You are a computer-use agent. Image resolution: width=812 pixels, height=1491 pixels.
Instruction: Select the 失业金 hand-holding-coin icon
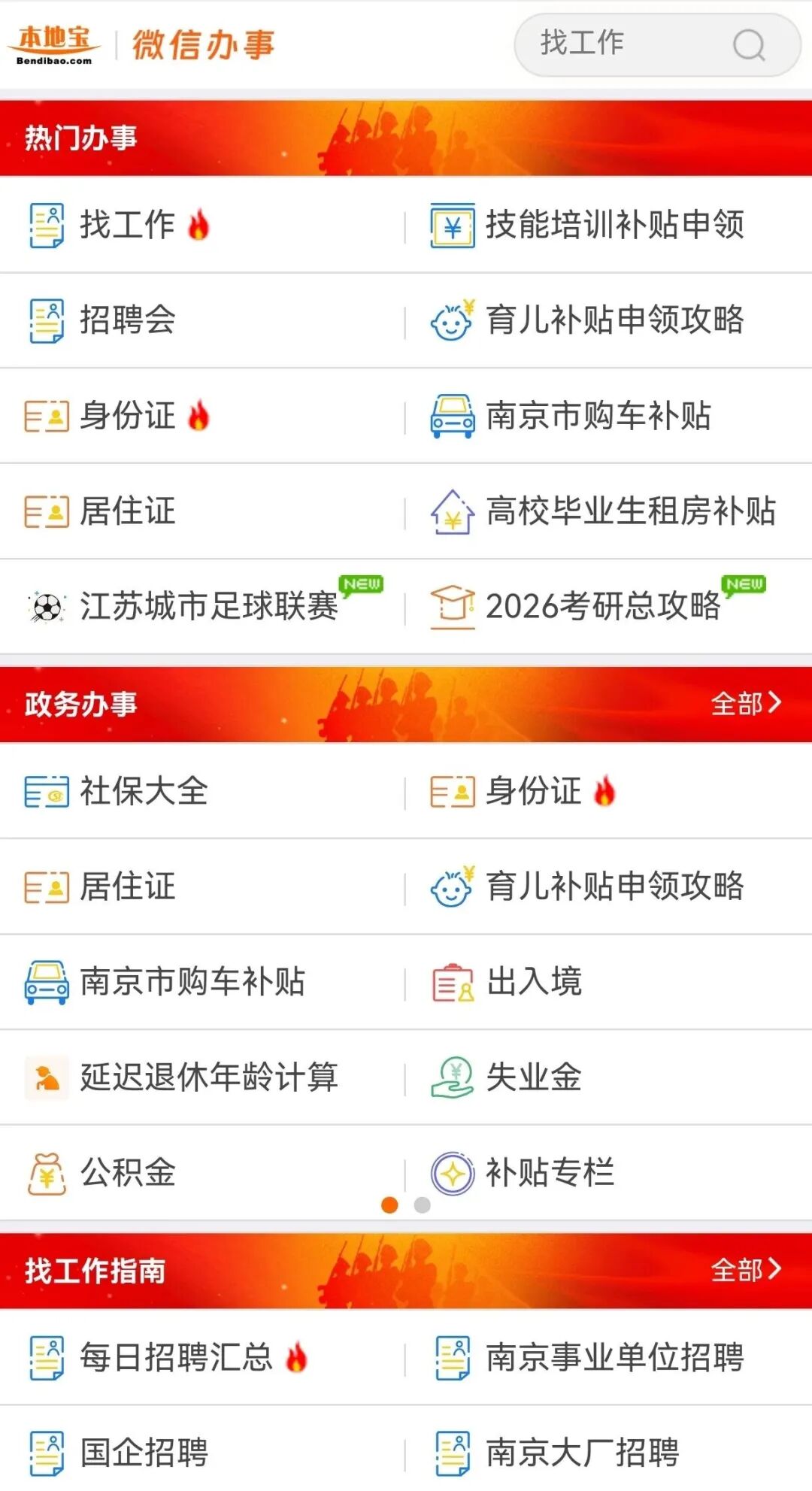(x=452, y=1077)
